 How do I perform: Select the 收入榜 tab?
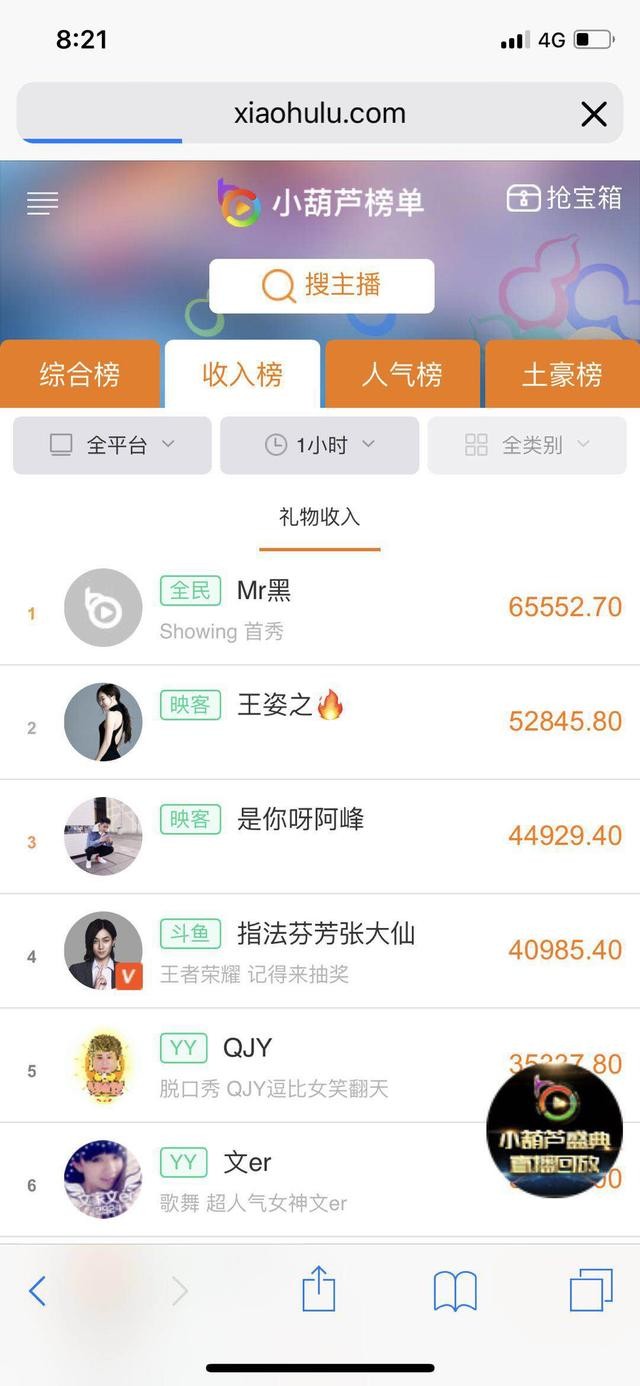(242, 375)
